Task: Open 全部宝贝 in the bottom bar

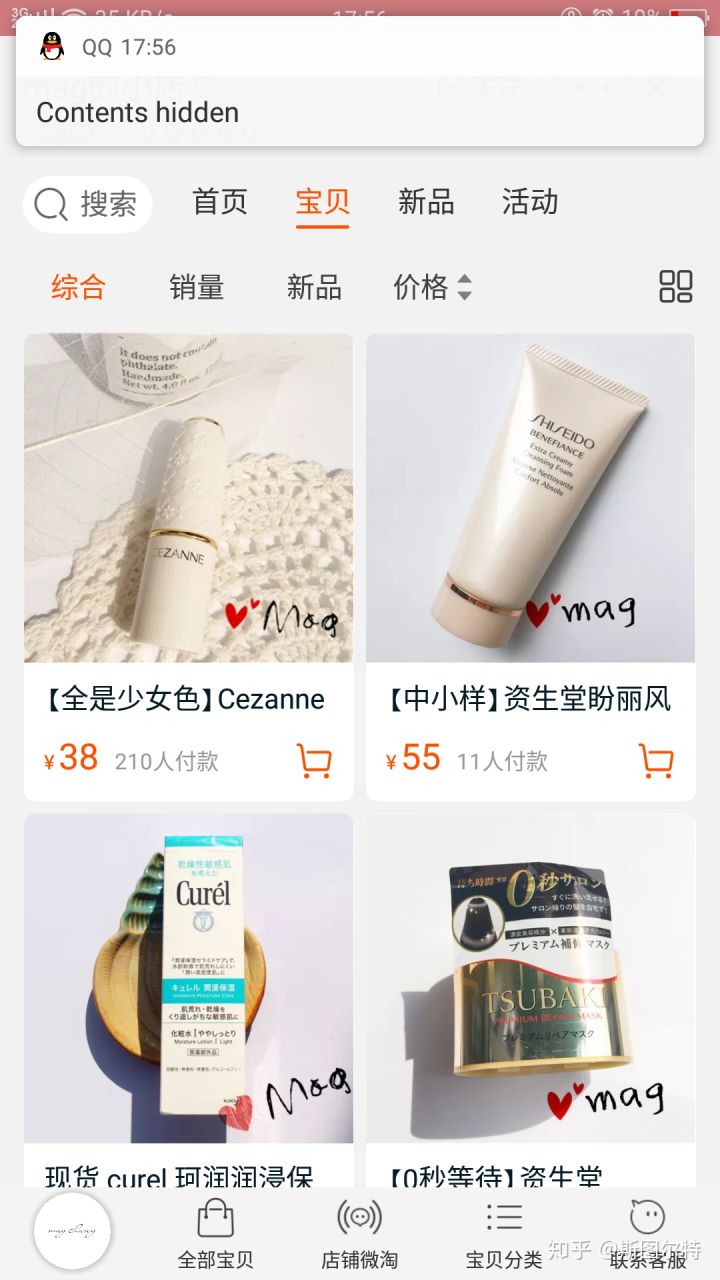Action: click(x=215, y=1233)
